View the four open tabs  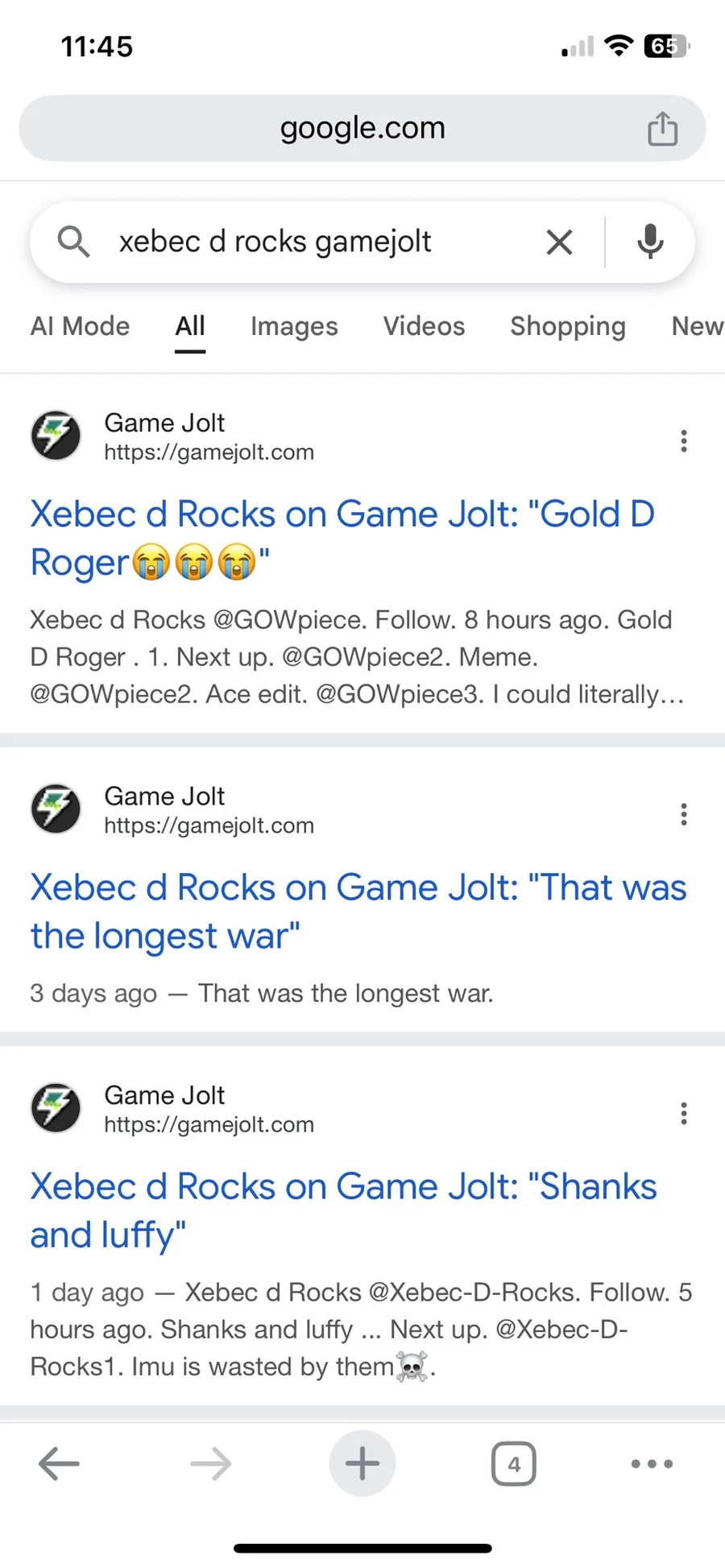click(513, 1463)
